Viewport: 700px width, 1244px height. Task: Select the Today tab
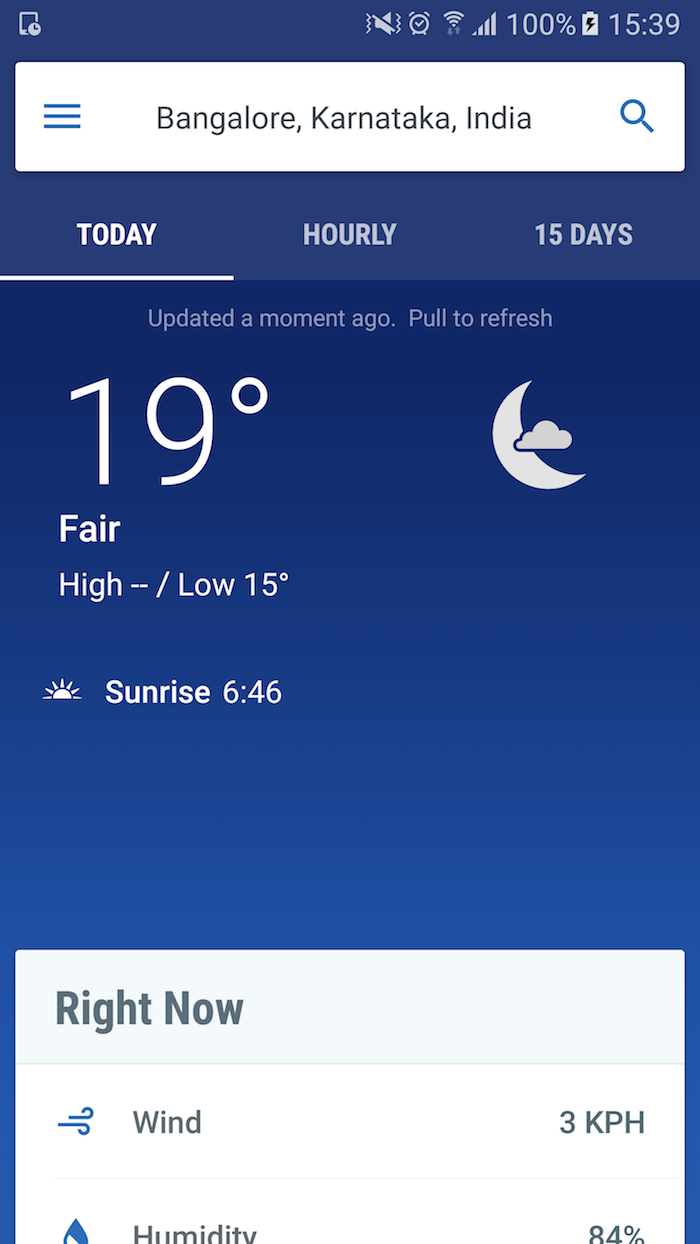pos(117,235)
